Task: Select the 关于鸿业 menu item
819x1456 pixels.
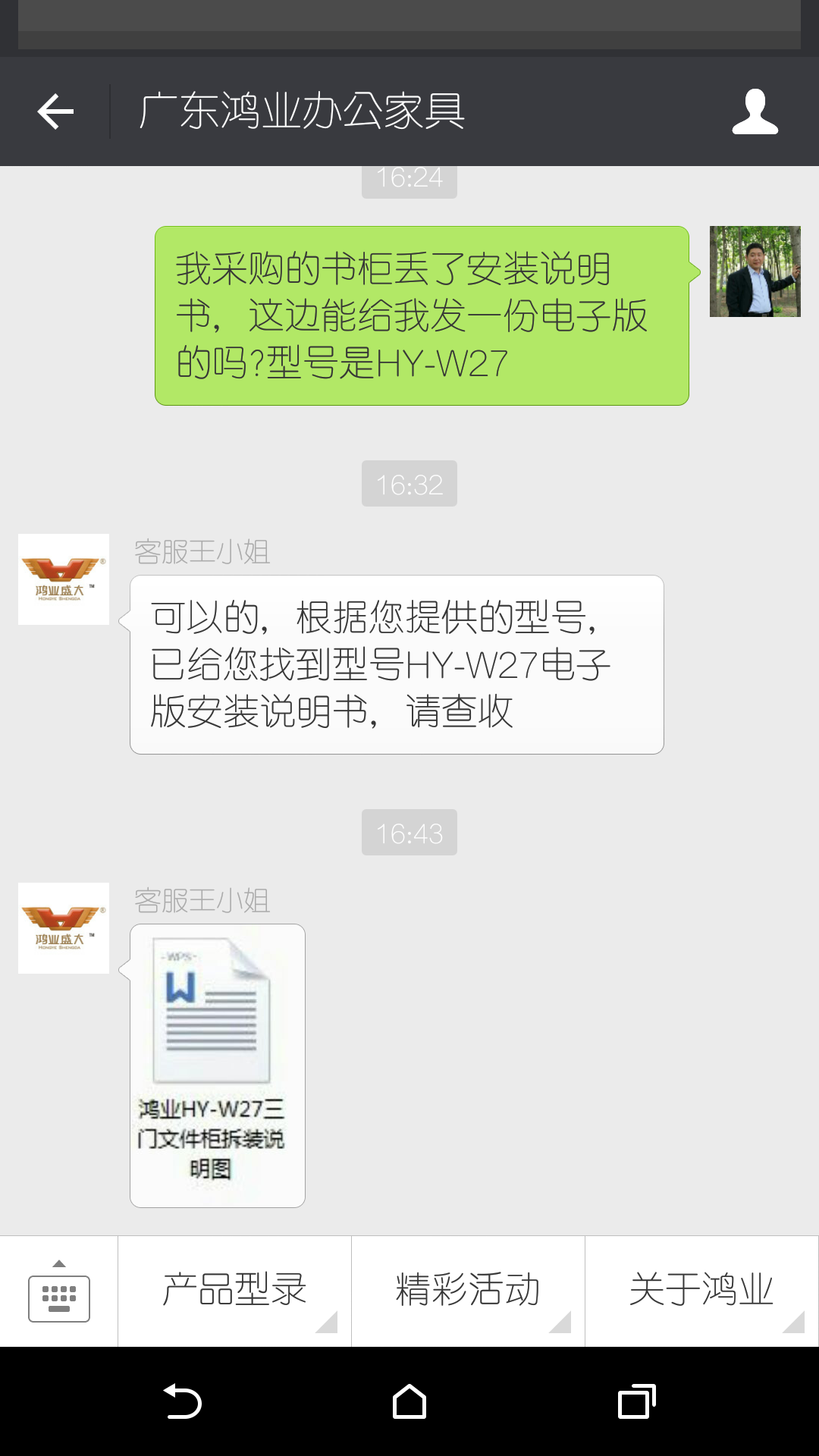Action: click(x=701, y=1289)
